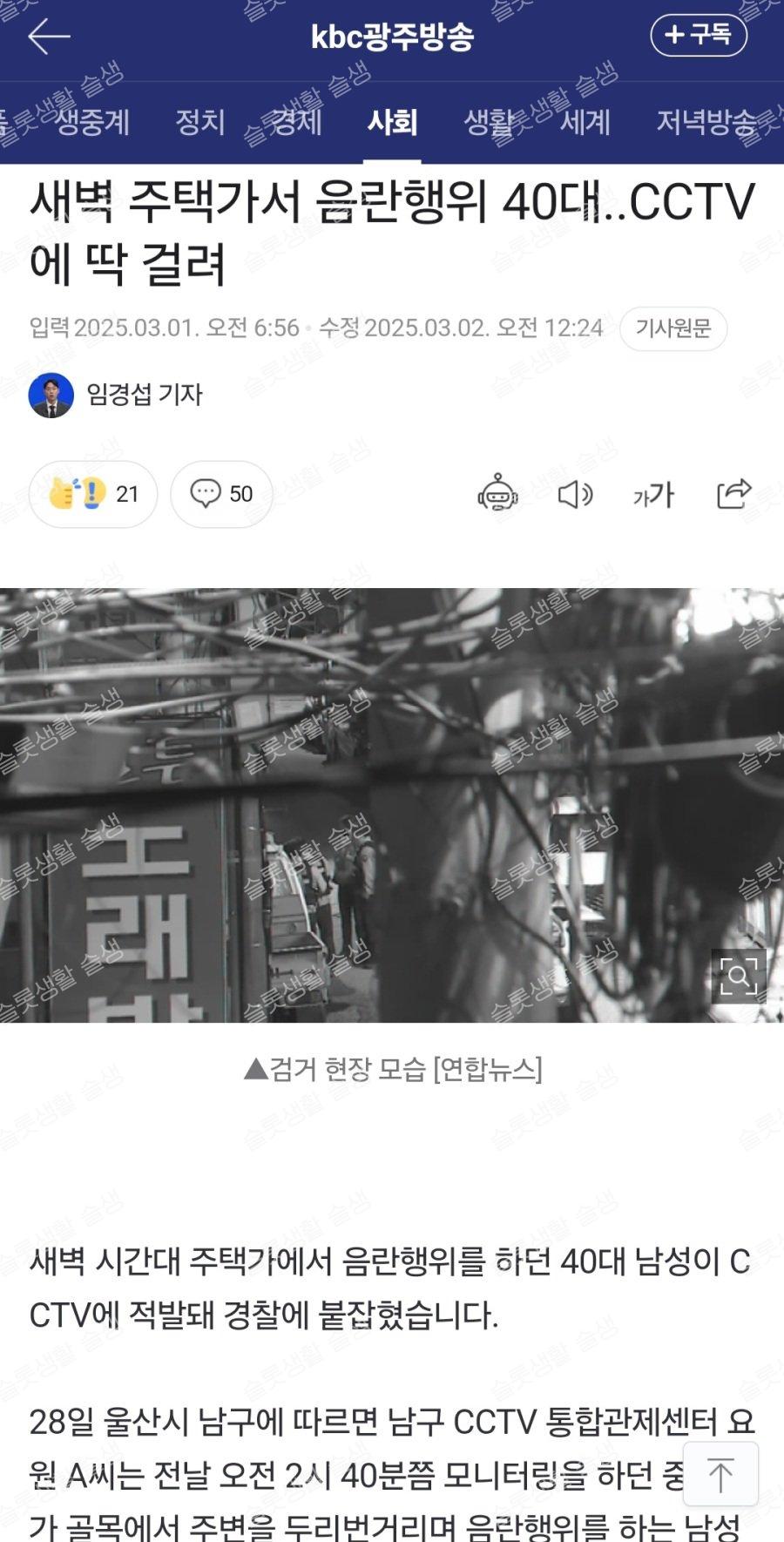Jump to the top of the page

click(x=720, y=1473)
